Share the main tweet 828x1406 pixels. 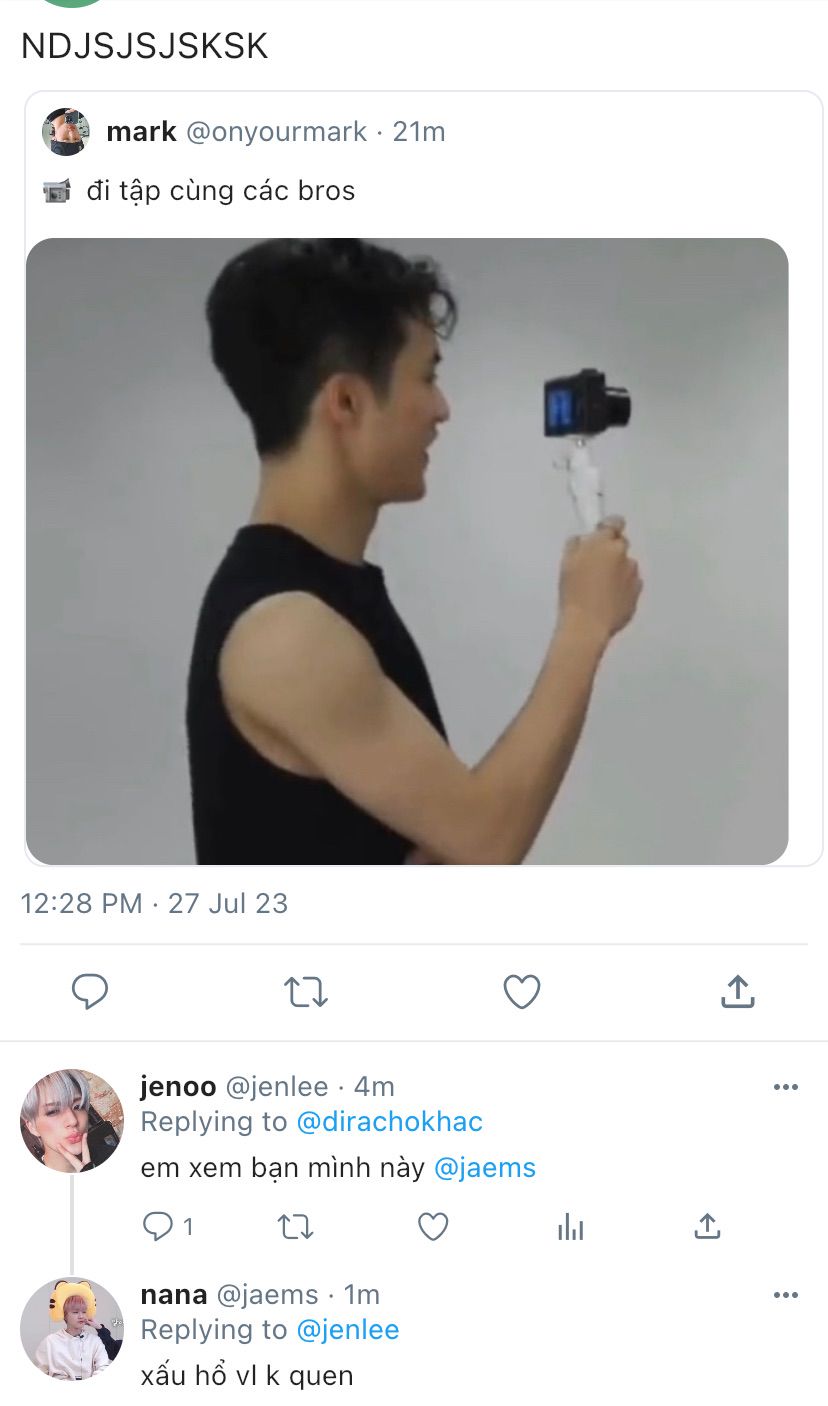(737, 992)
